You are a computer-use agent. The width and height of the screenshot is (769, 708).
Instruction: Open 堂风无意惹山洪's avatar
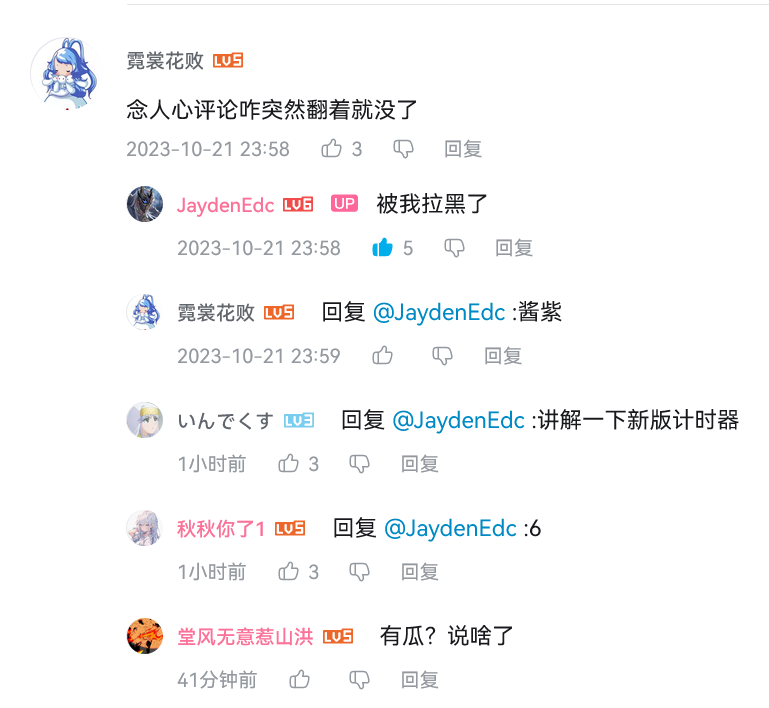[x=145, y=636]
